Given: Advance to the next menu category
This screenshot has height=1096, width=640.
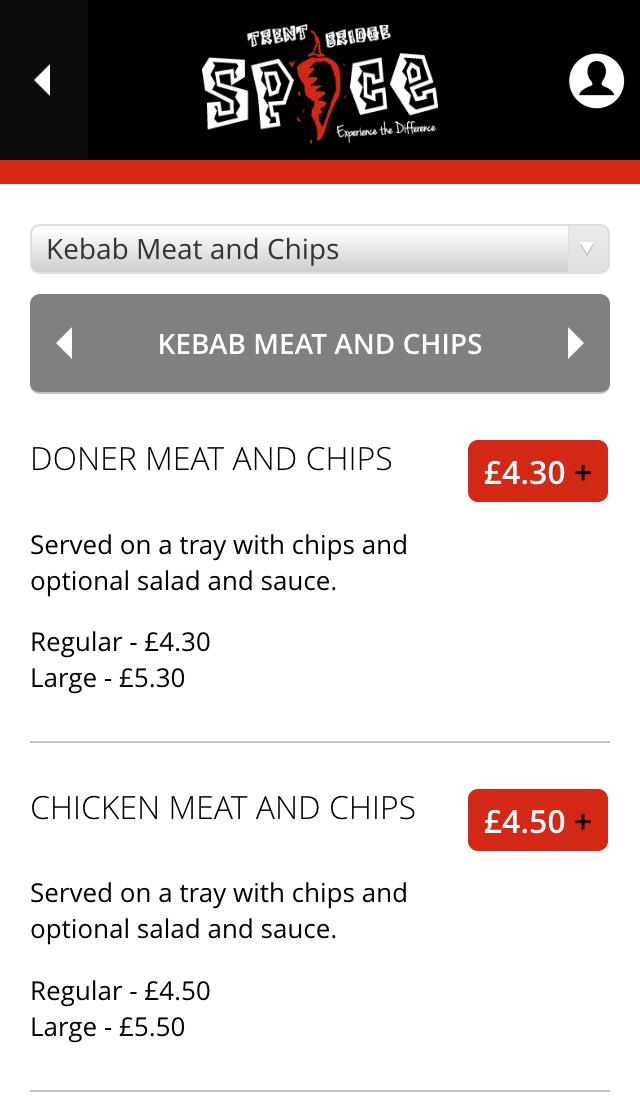Looking at the screenshot, I should [575, 343].
